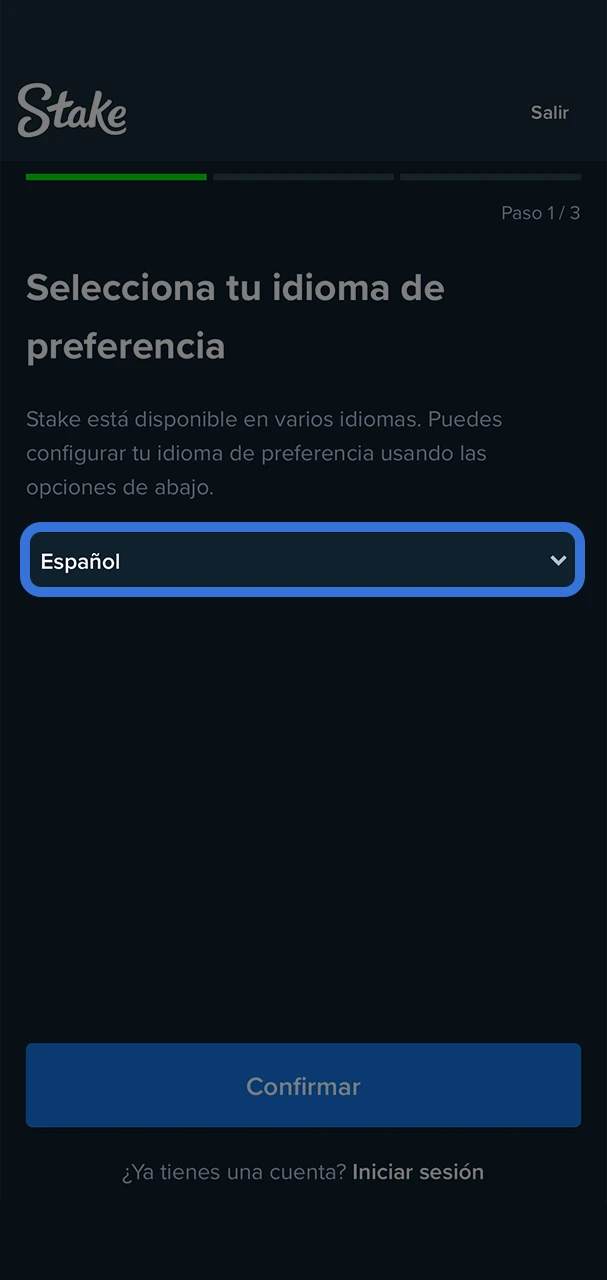
Task: Confirm the selected language
Action: [x=303, y=1086]
